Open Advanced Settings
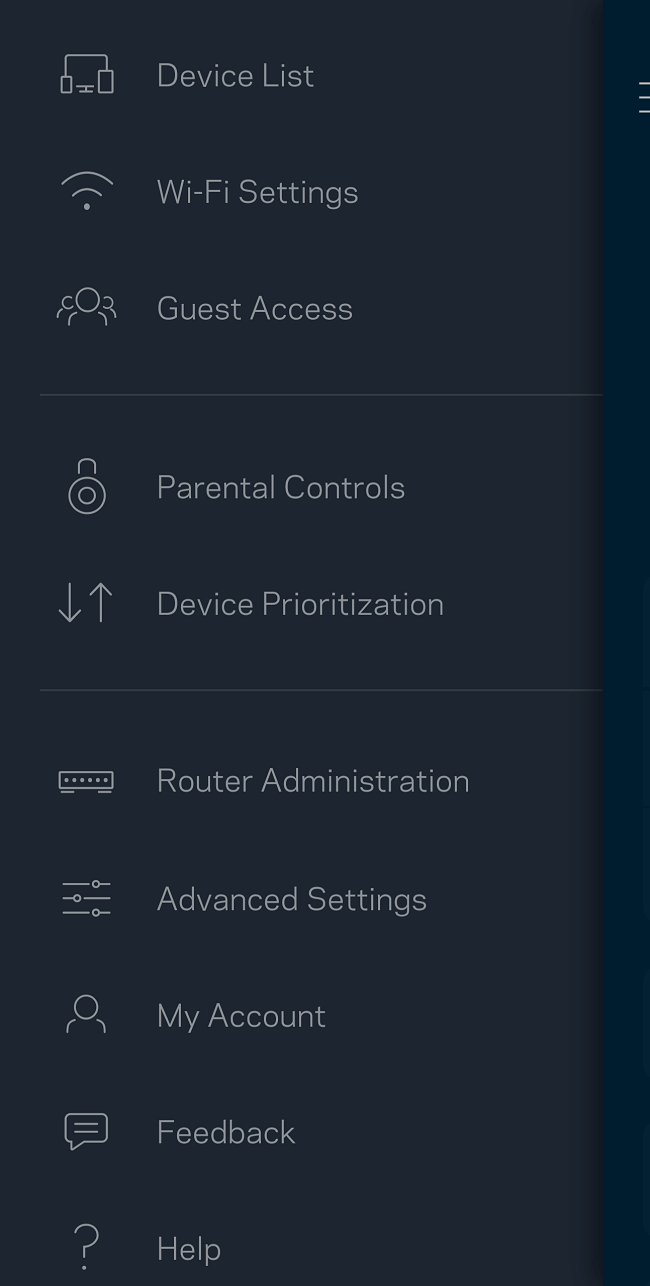 300,899
